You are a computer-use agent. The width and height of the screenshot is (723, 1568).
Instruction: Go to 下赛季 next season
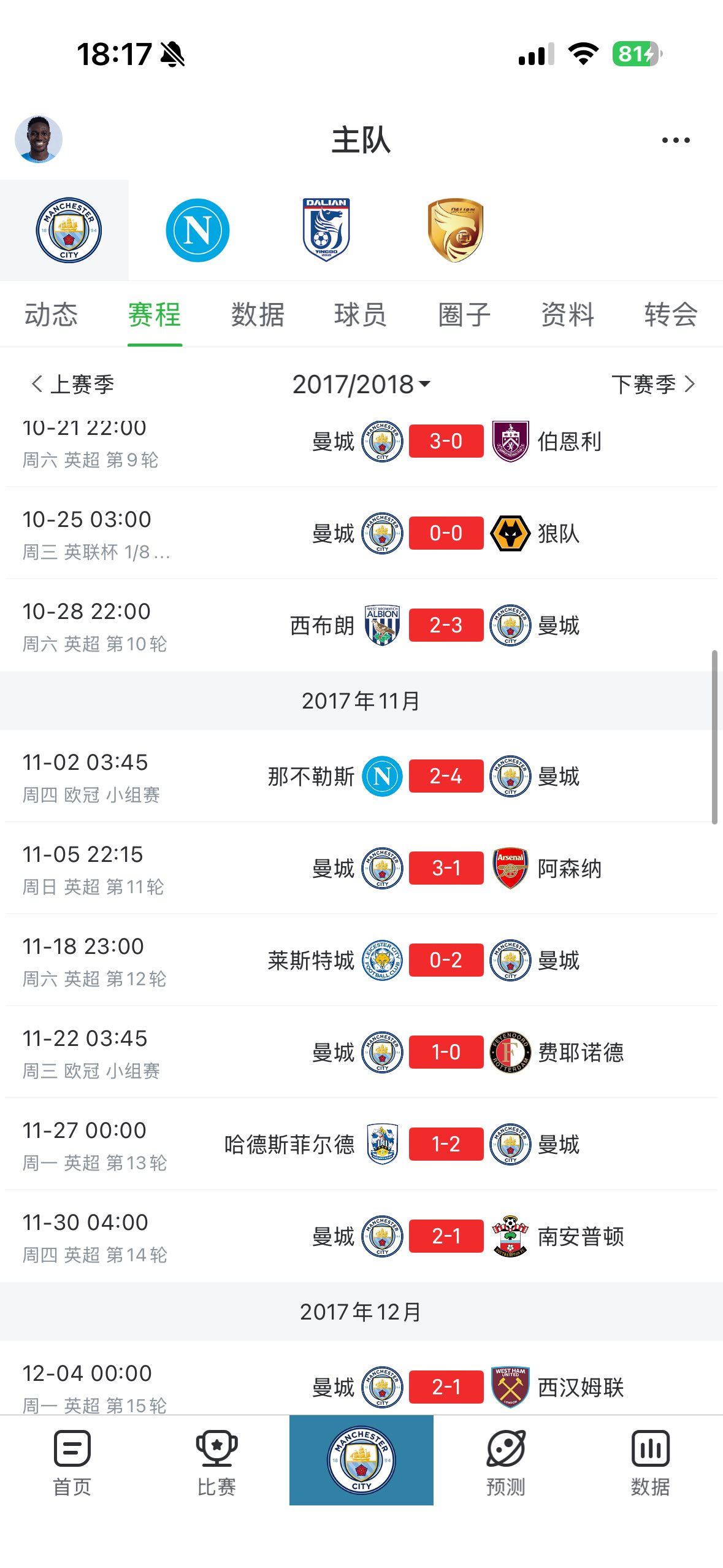point(653,385)
